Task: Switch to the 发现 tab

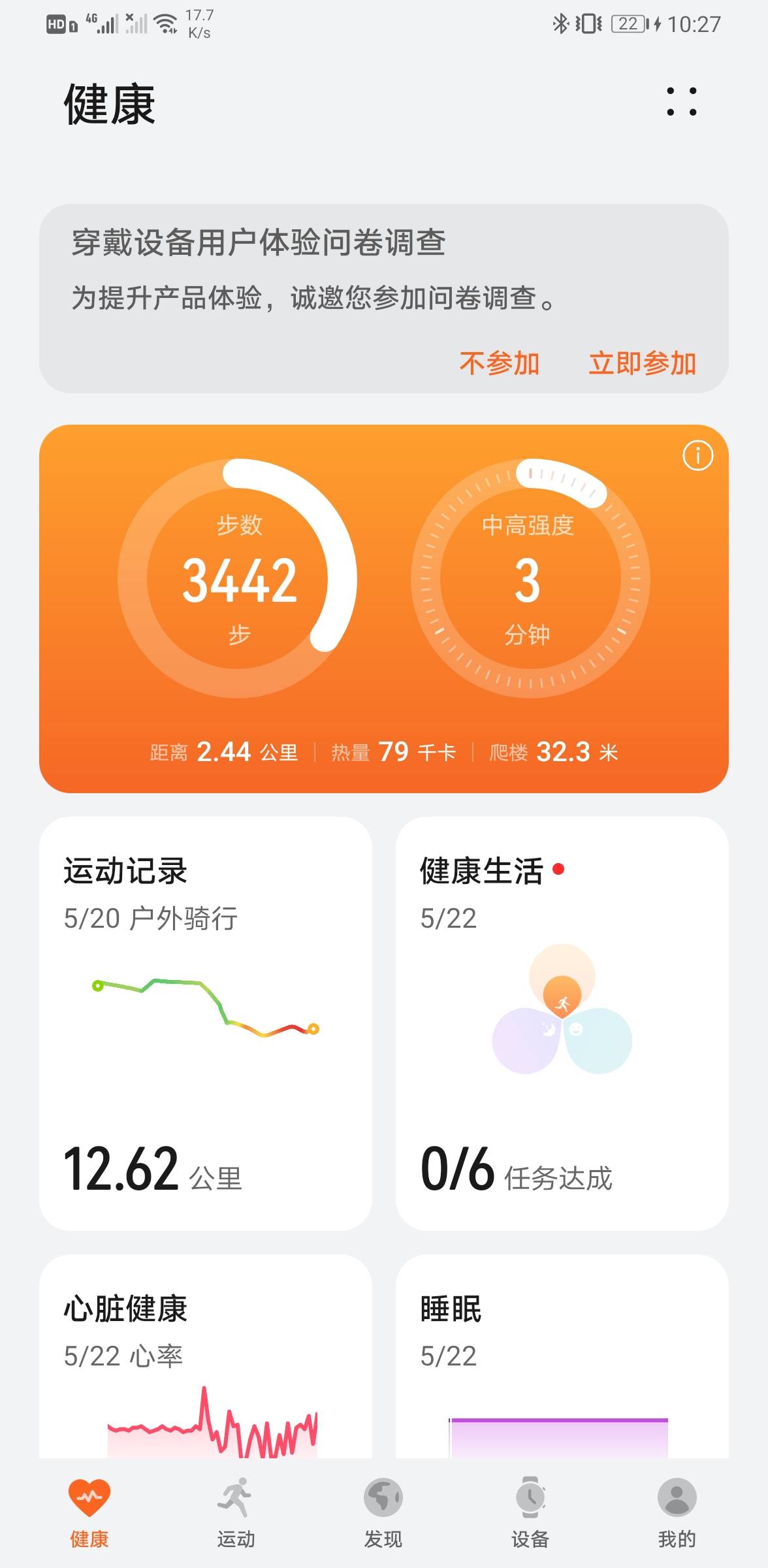Action: 383,1513
